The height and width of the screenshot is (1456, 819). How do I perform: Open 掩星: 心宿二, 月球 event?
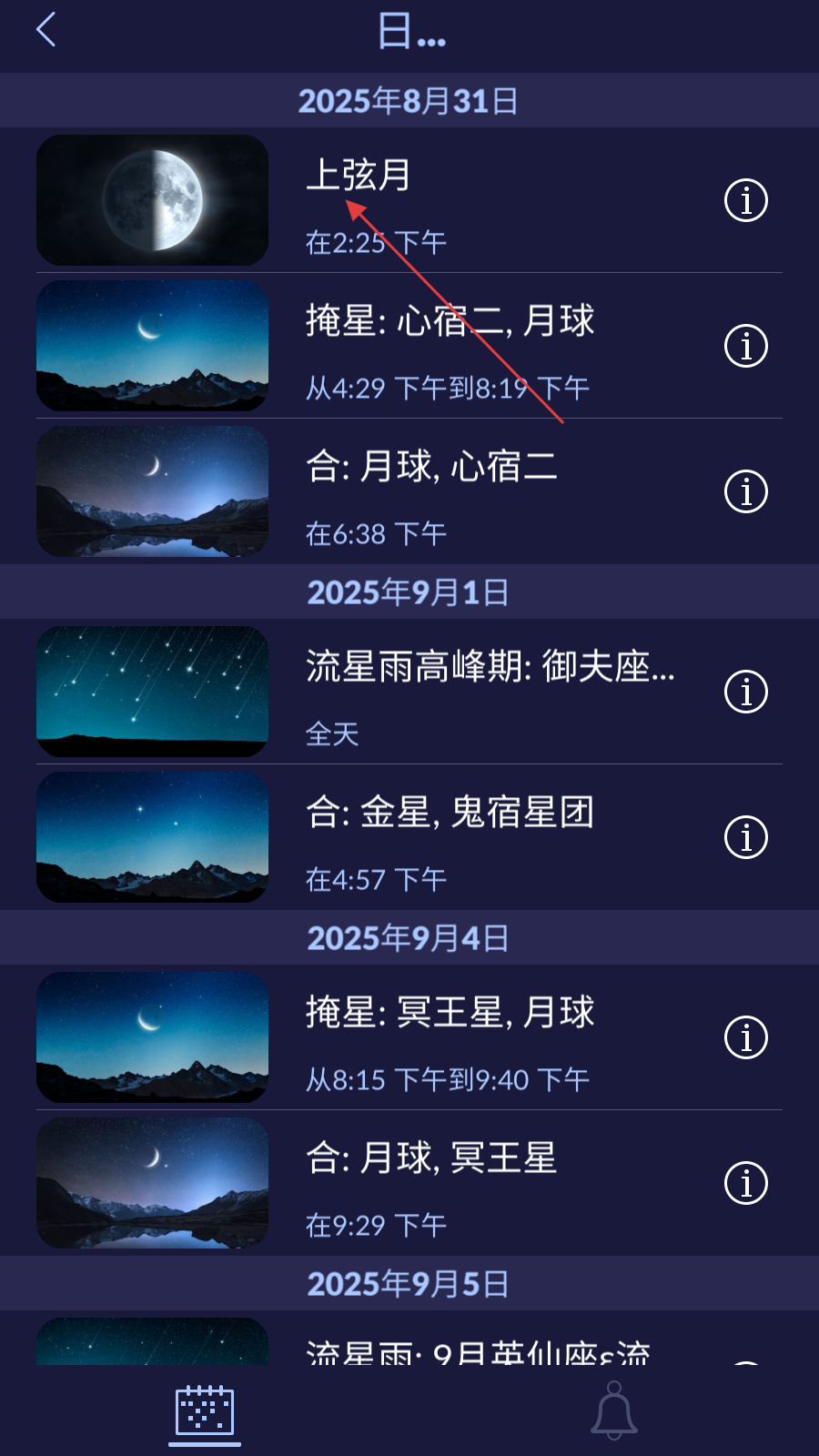pyautogui.click(x=409, y=346)
